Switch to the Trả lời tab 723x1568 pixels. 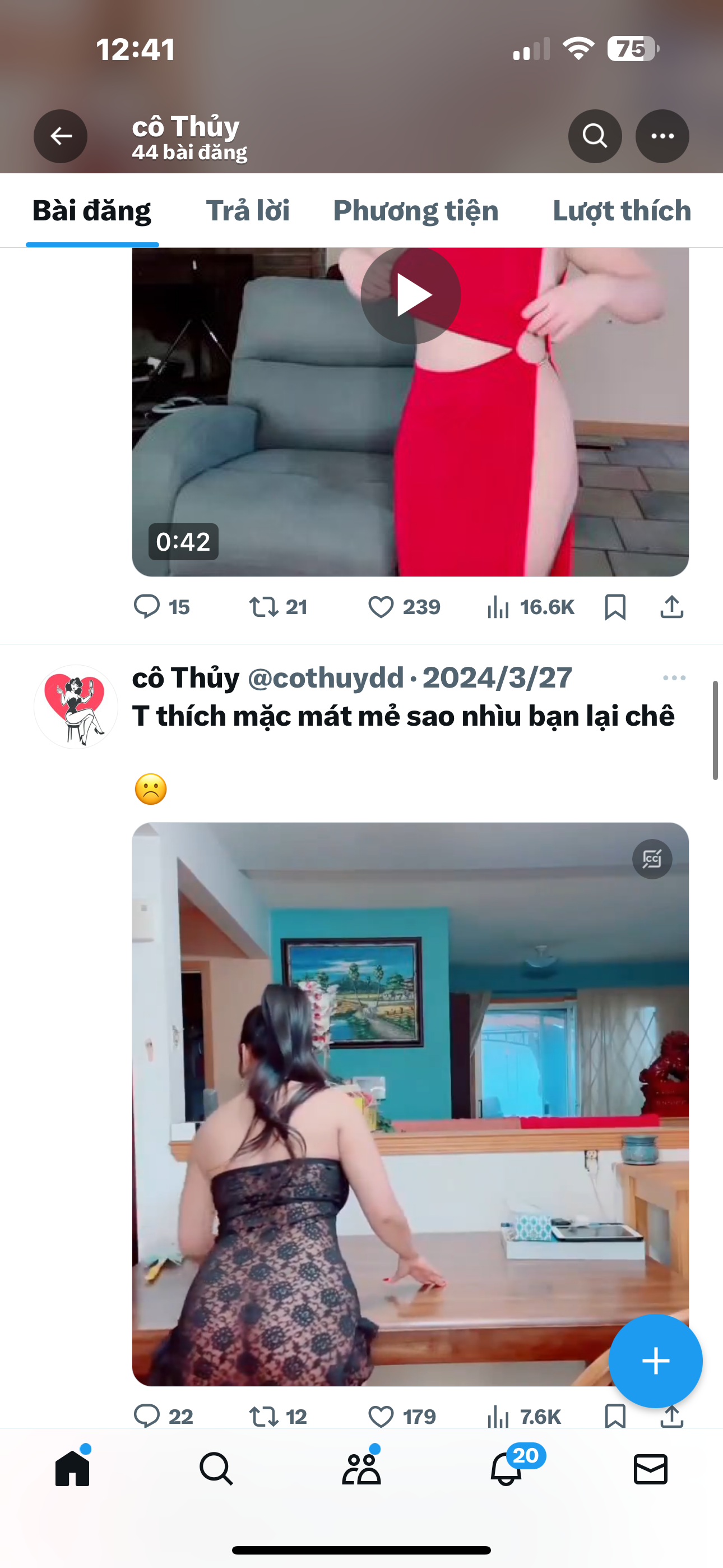coord(247,211)
